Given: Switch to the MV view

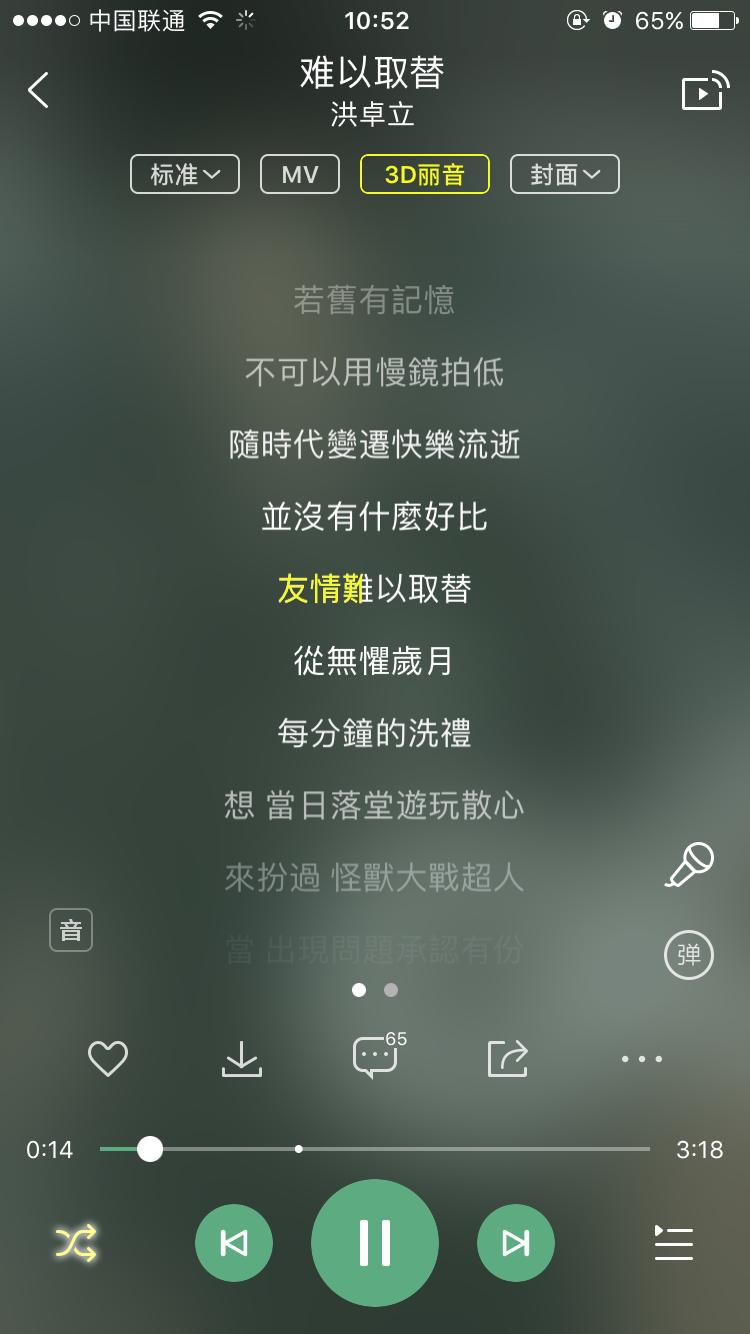Looking at the screenshot, I should click(x=299, y=173).
